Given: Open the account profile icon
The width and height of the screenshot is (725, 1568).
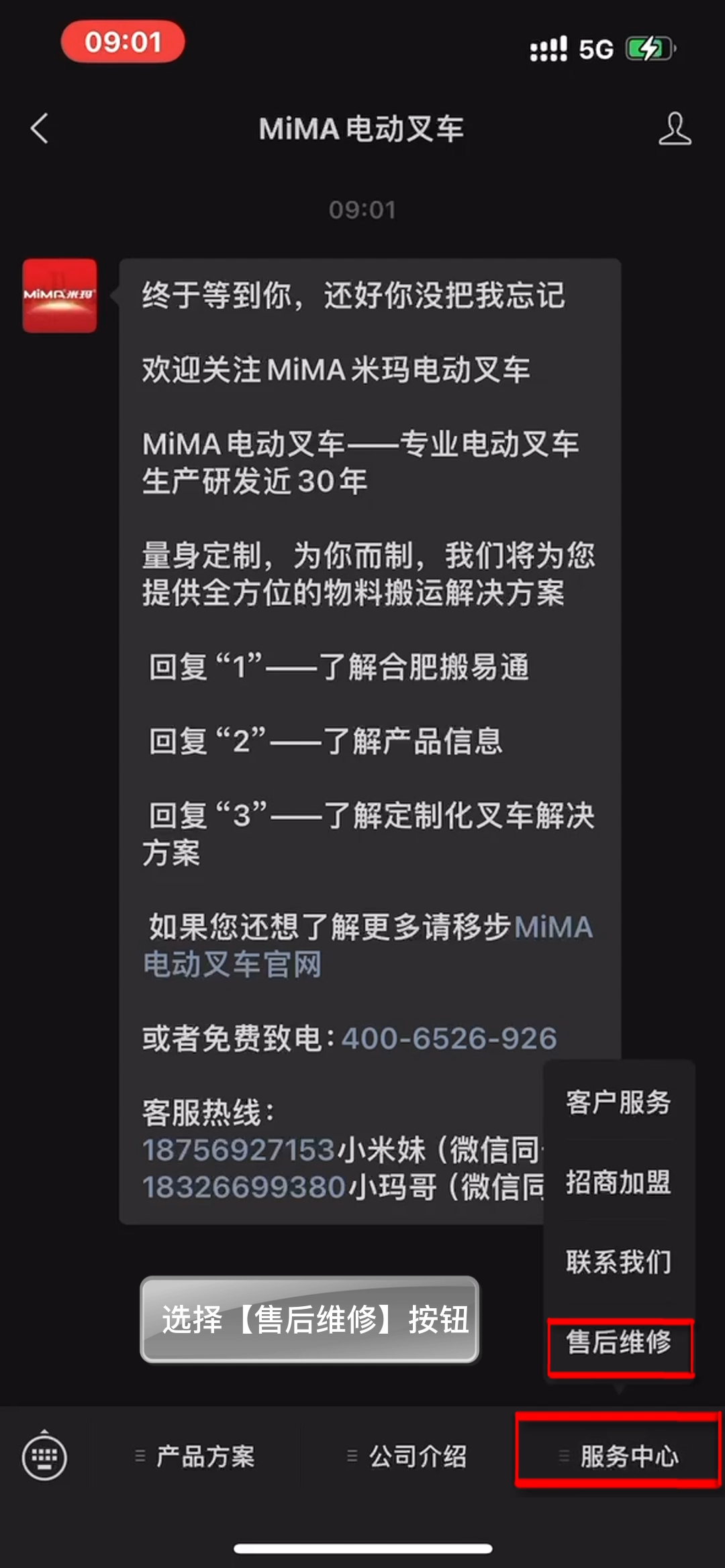Looking at the screenshot, I should tap(674, 128).
